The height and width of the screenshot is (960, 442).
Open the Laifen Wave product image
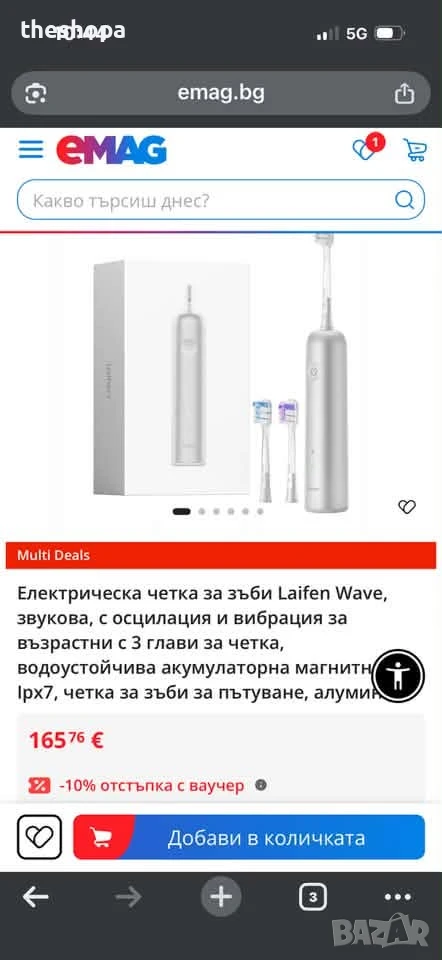(222, 373)
